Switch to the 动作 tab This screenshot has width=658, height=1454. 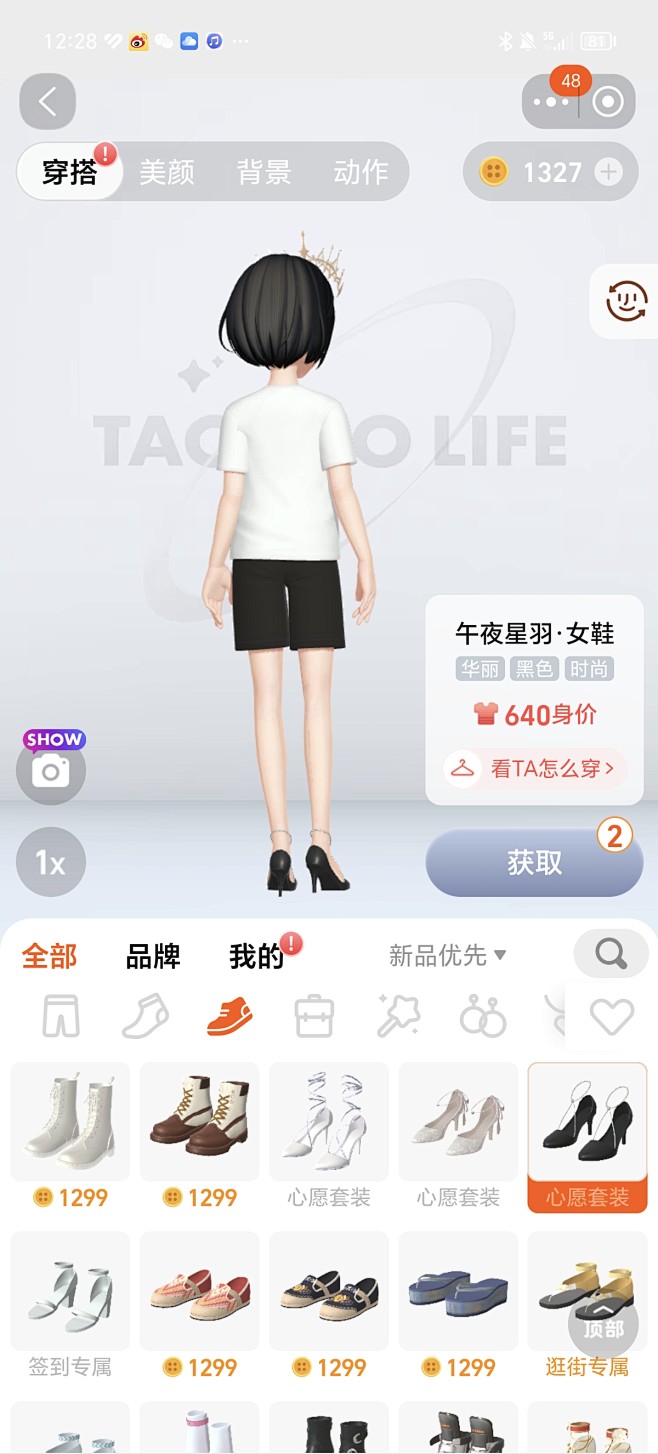pos(360,172)
